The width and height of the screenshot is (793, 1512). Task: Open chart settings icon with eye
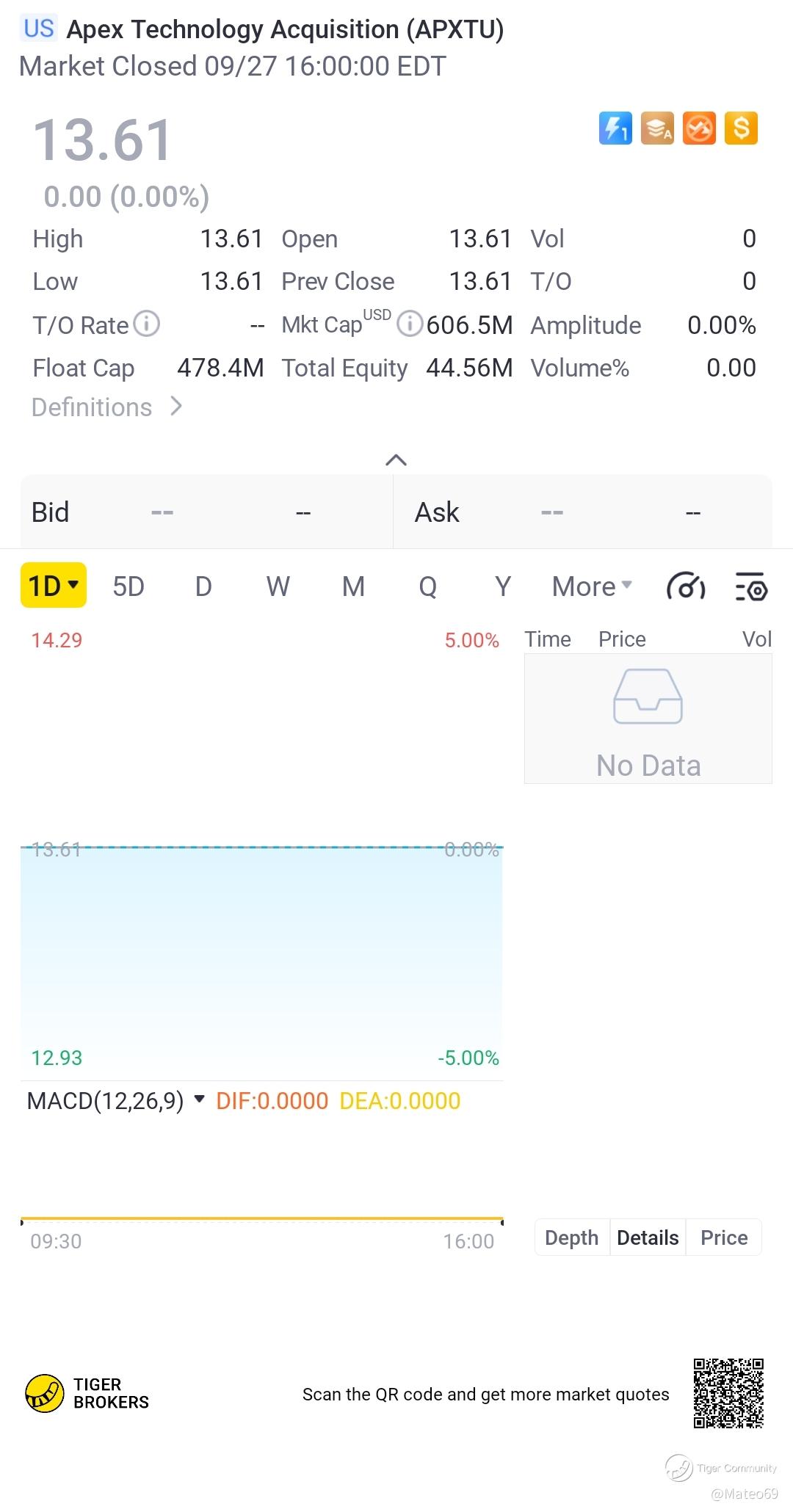point(751,587)
